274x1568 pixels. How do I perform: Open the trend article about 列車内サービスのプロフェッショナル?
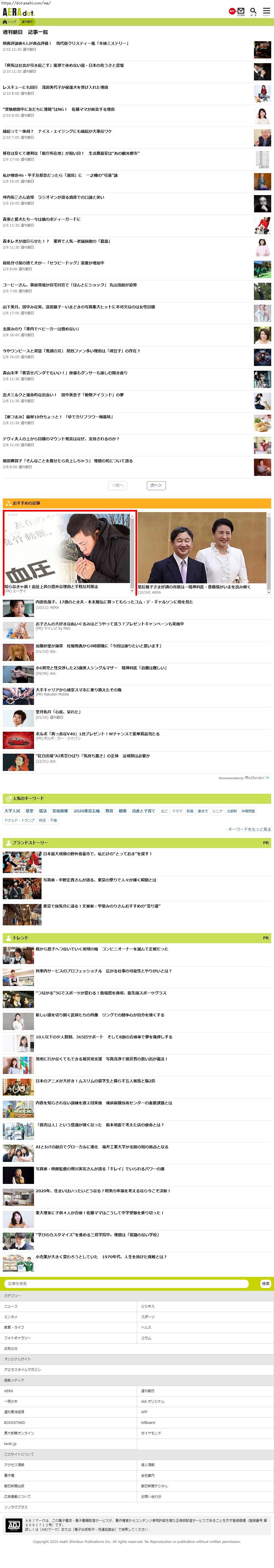tap(104, 971)
